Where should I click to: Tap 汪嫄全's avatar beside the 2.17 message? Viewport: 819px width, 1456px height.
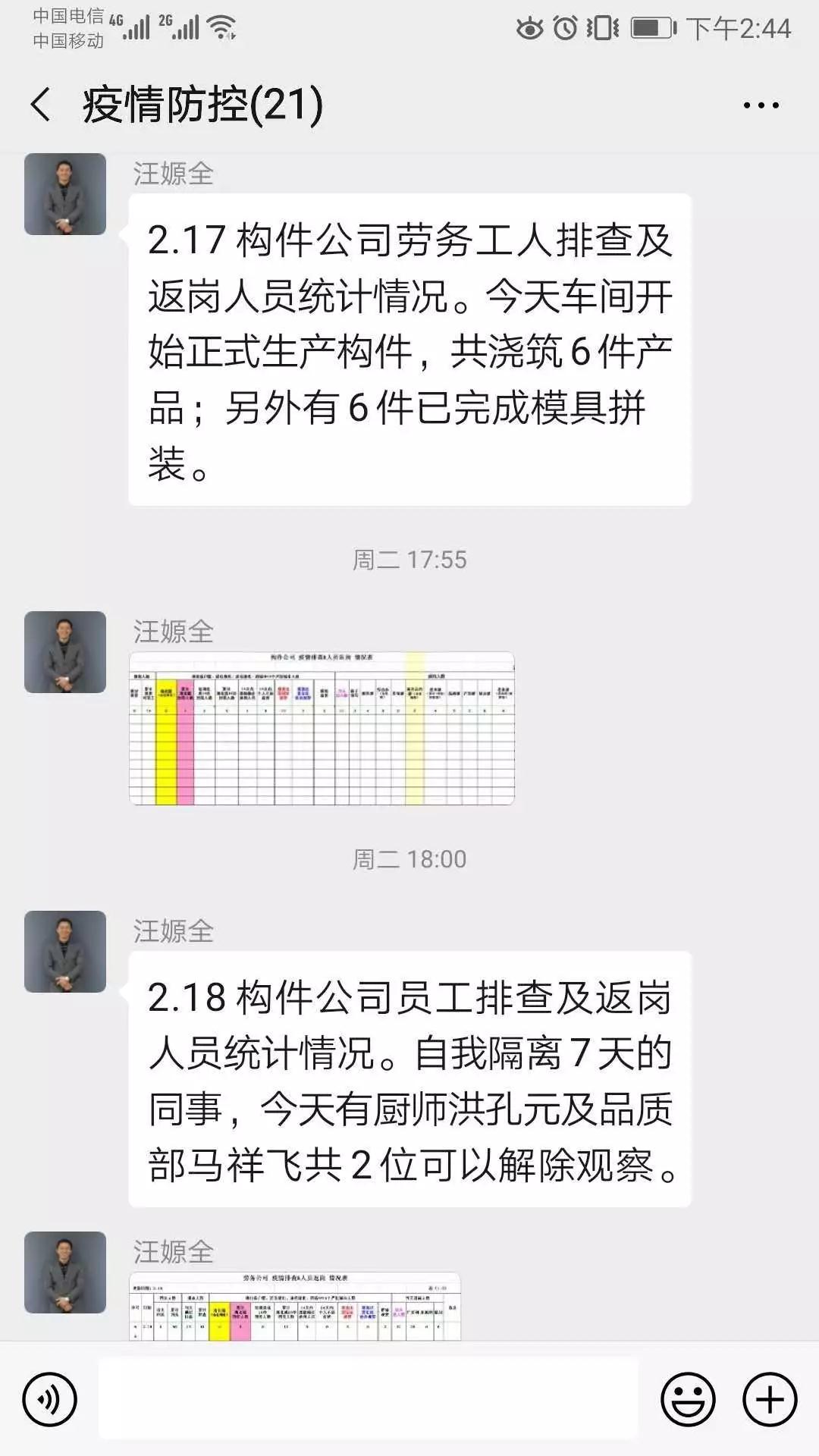pos(65,194)
